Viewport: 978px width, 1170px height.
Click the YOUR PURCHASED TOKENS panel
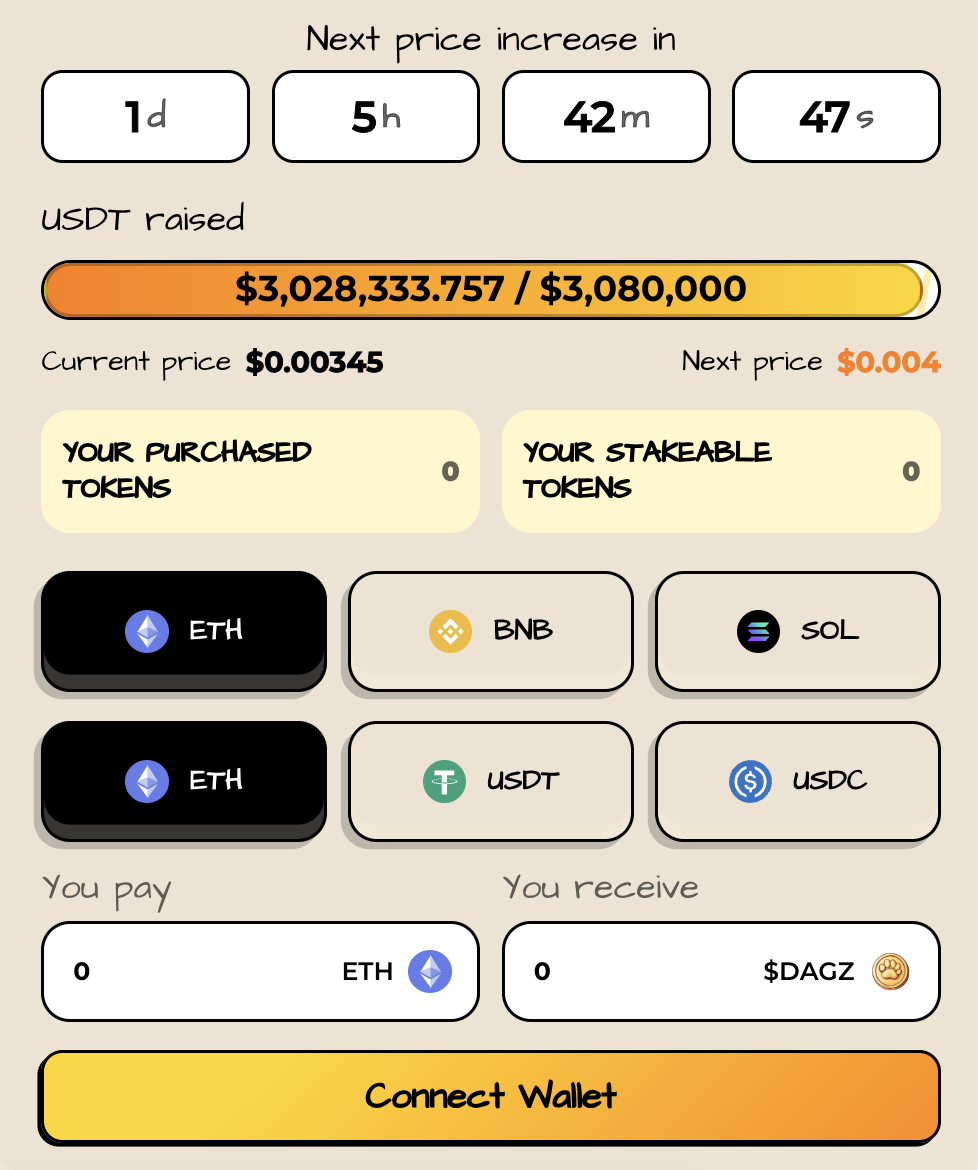pyautogui.click(x=260, y=471)
